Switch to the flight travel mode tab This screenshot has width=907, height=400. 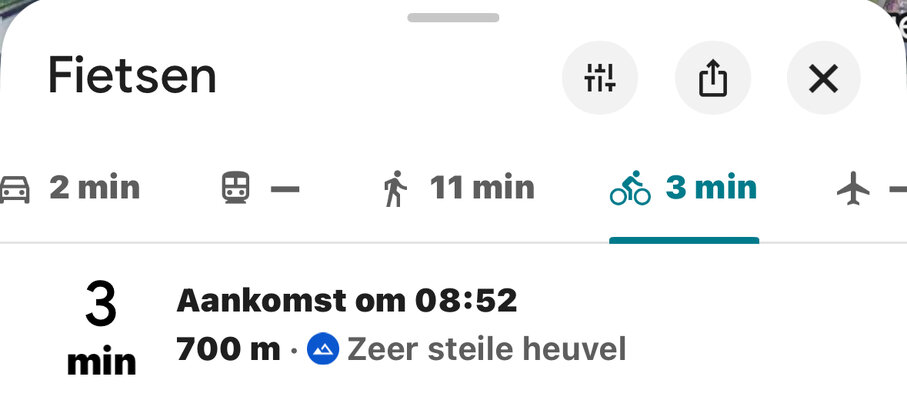coord(868,188)
